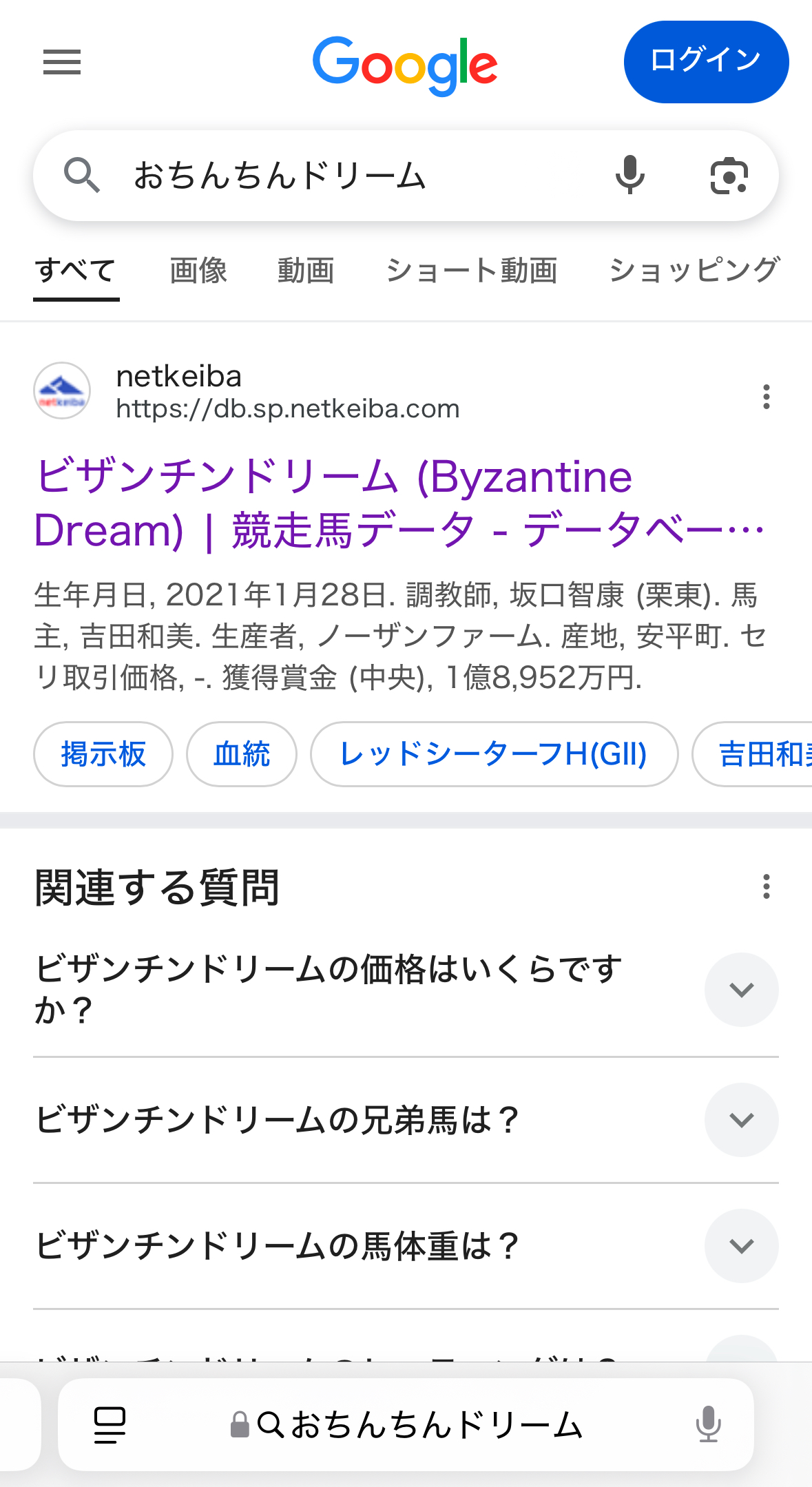Screen dimensions: 812x1487
Task: Open the browser page menu icon
Action: tap(110, 1425)
